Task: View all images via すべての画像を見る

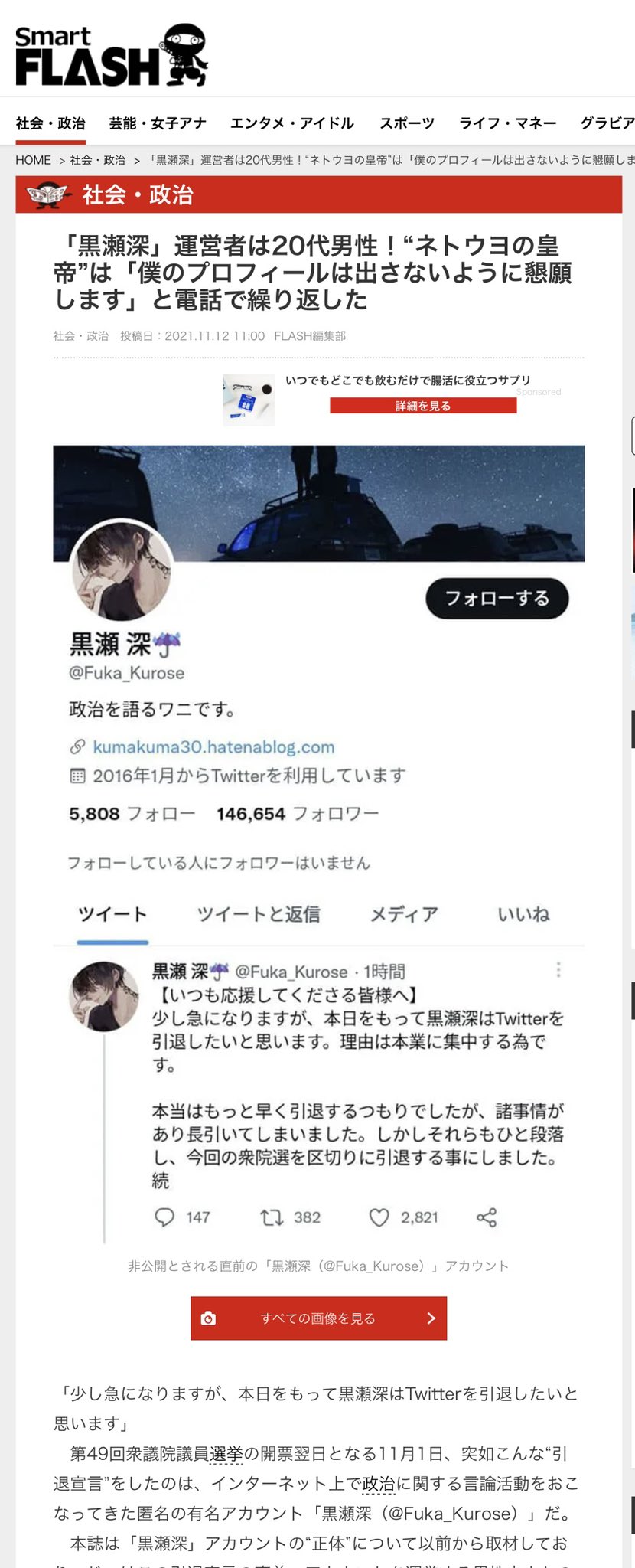Action: tap(318, 1318)
